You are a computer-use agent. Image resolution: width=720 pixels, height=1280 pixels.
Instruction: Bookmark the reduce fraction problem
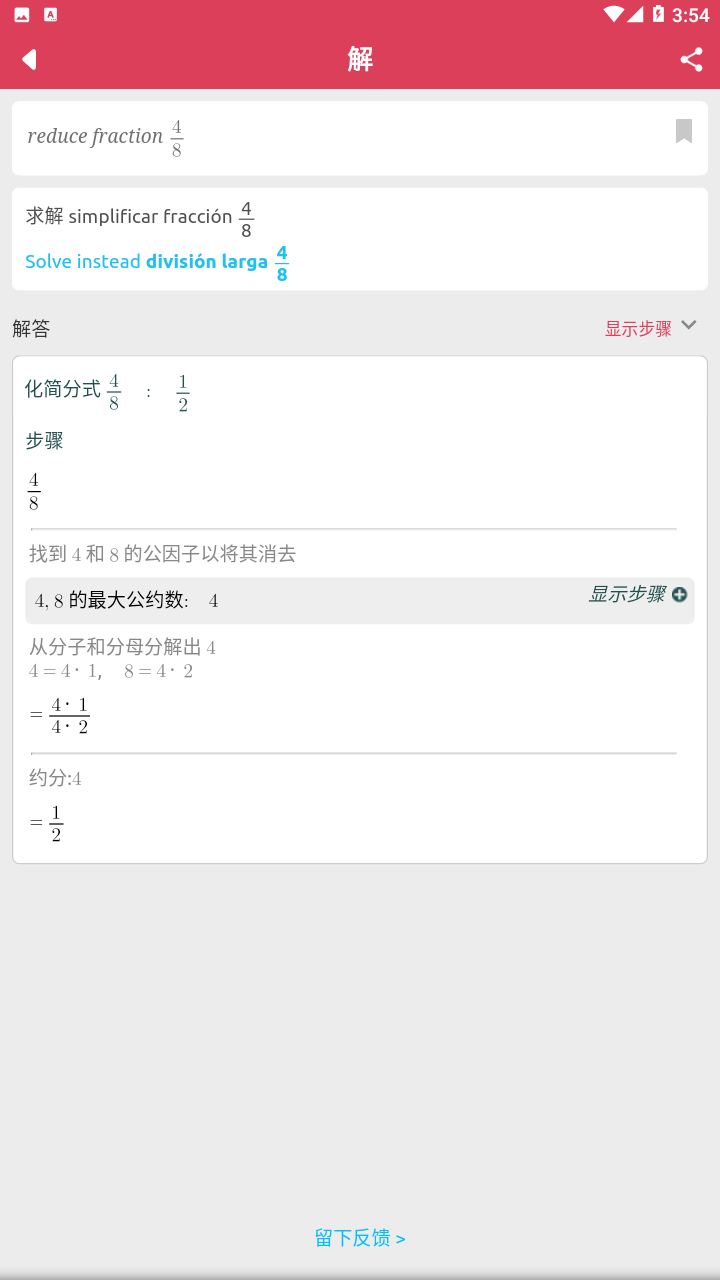point(684,131)
